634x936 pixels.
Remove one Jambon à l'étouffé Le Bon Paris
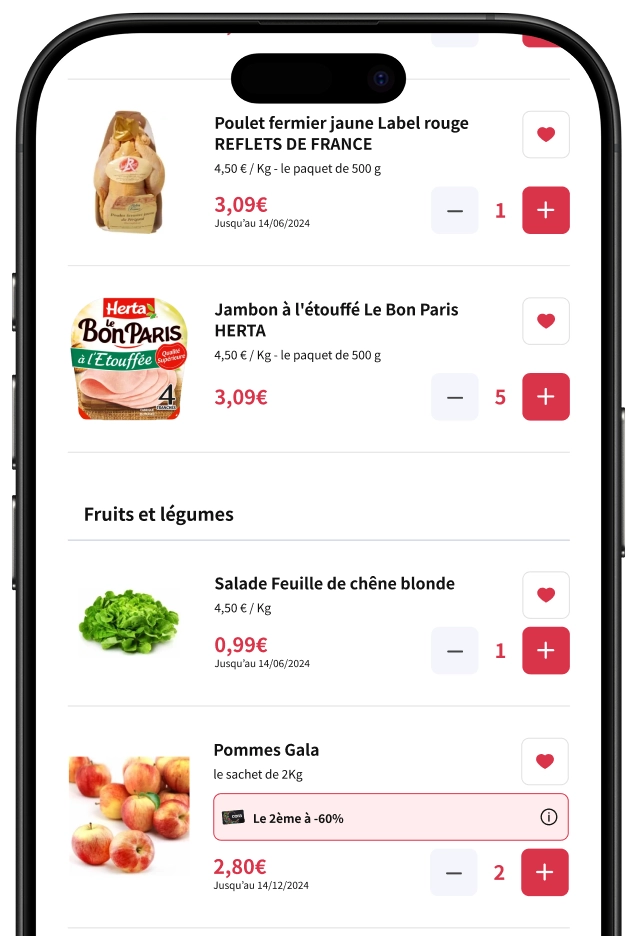pyautogui.click(x=455, y=397)
